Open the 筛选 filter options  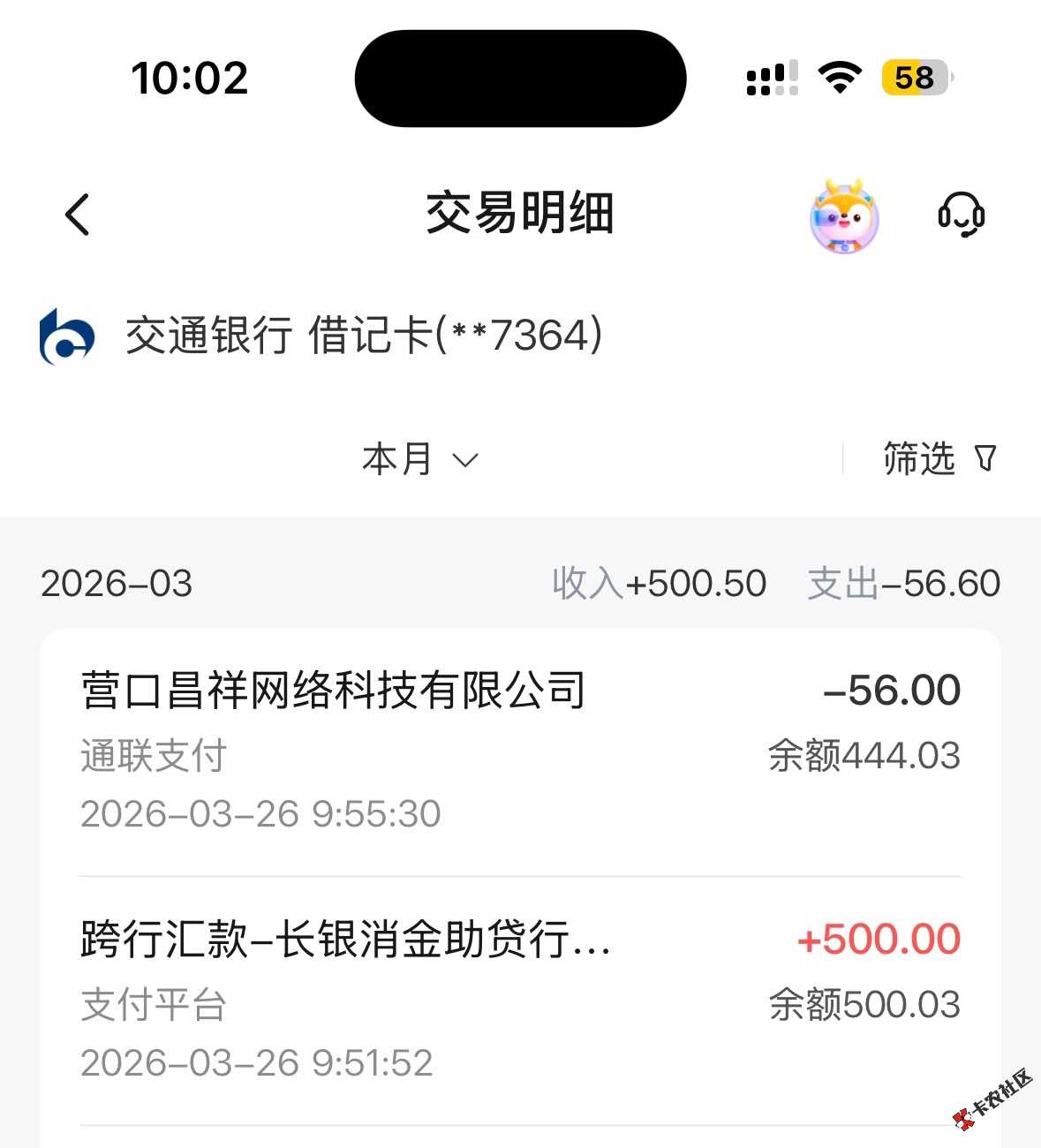pos(939,459)
